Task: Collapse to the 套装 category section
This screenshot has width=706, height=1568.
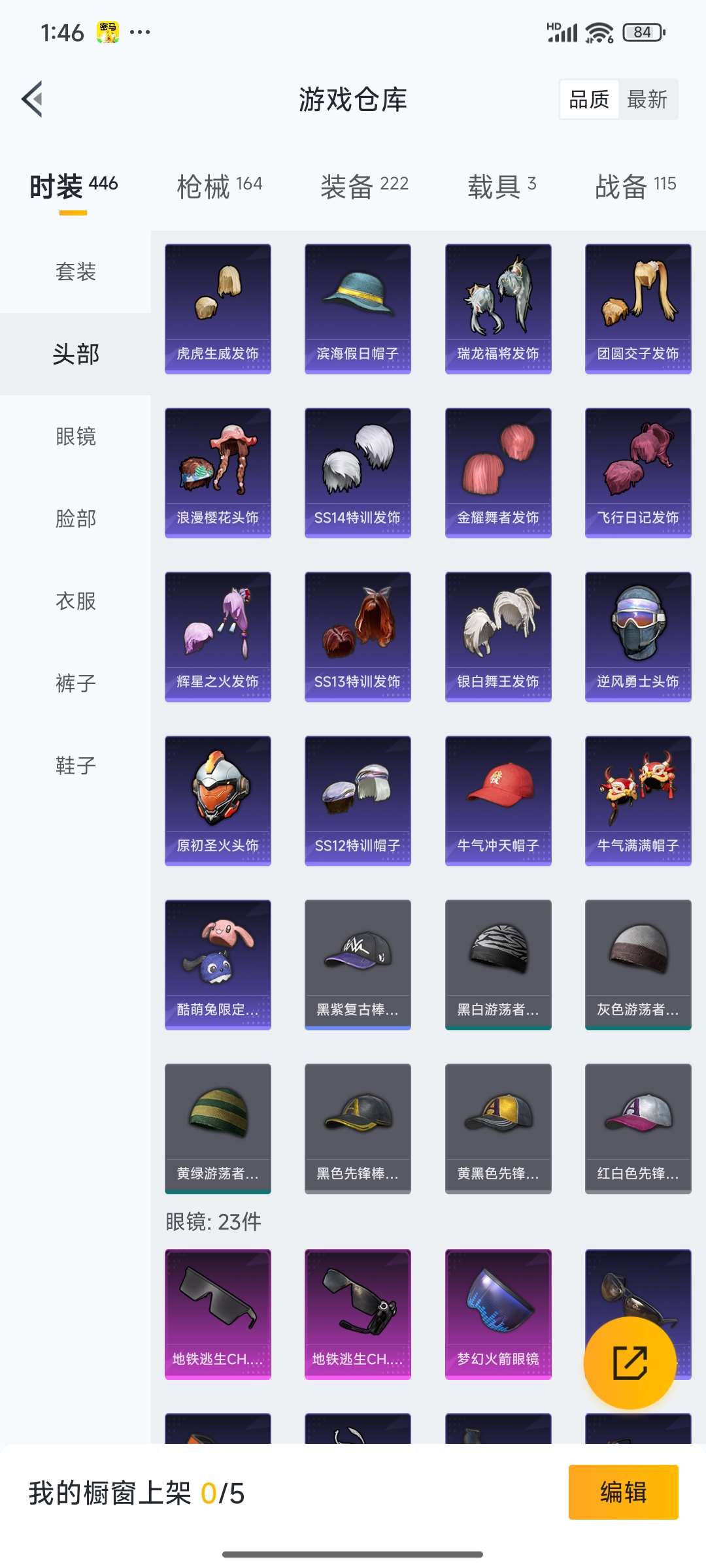Action: pos(75,272)
